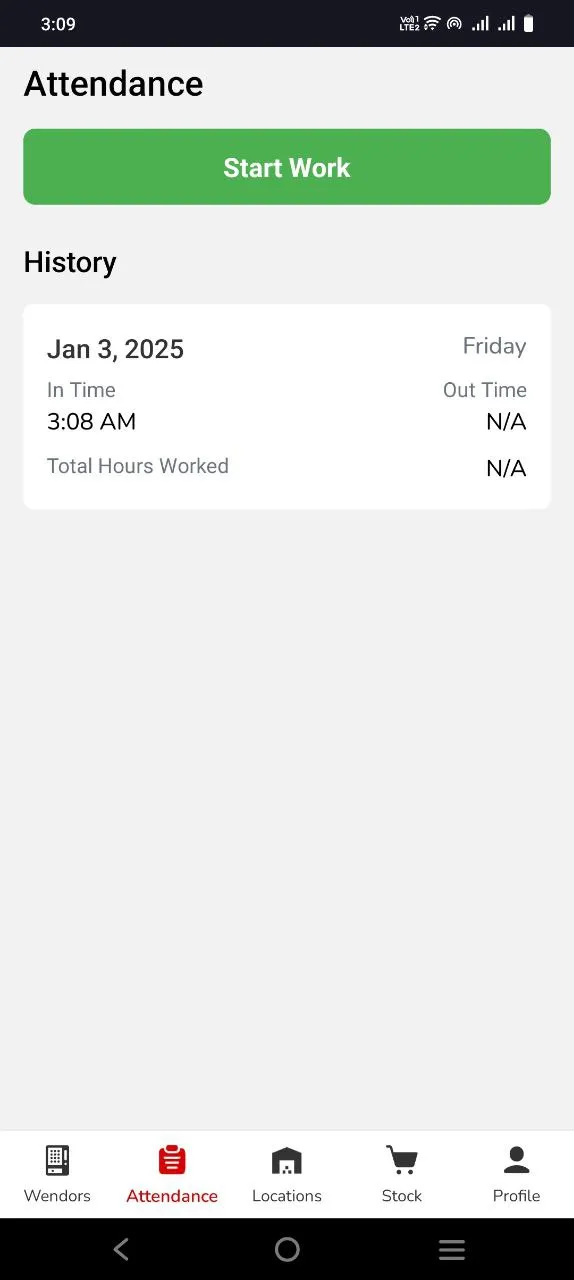Open the Stock tab

(x=402, y=1174)
